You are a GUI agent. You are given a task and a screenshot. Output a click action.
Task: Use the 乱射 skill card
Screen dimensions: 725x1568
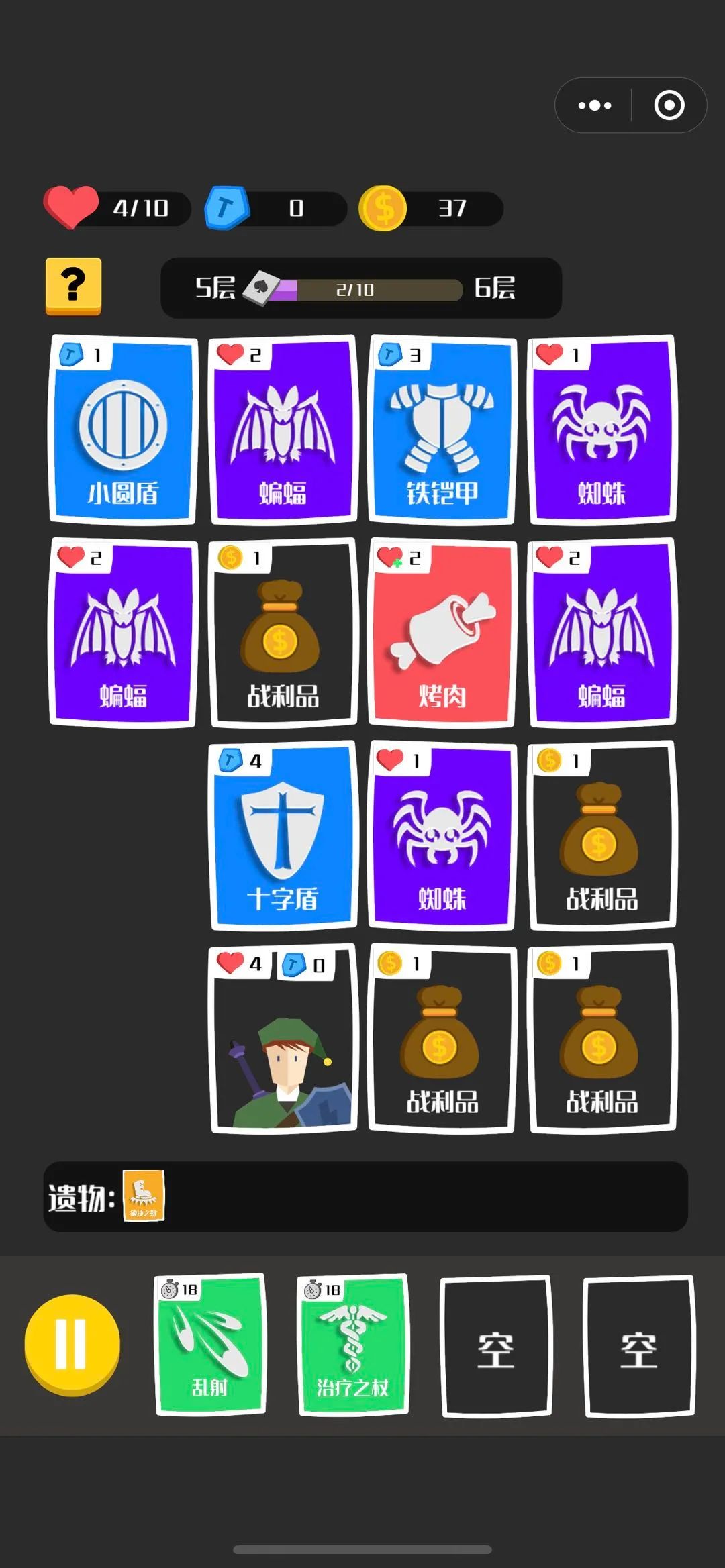[210, 1345]
